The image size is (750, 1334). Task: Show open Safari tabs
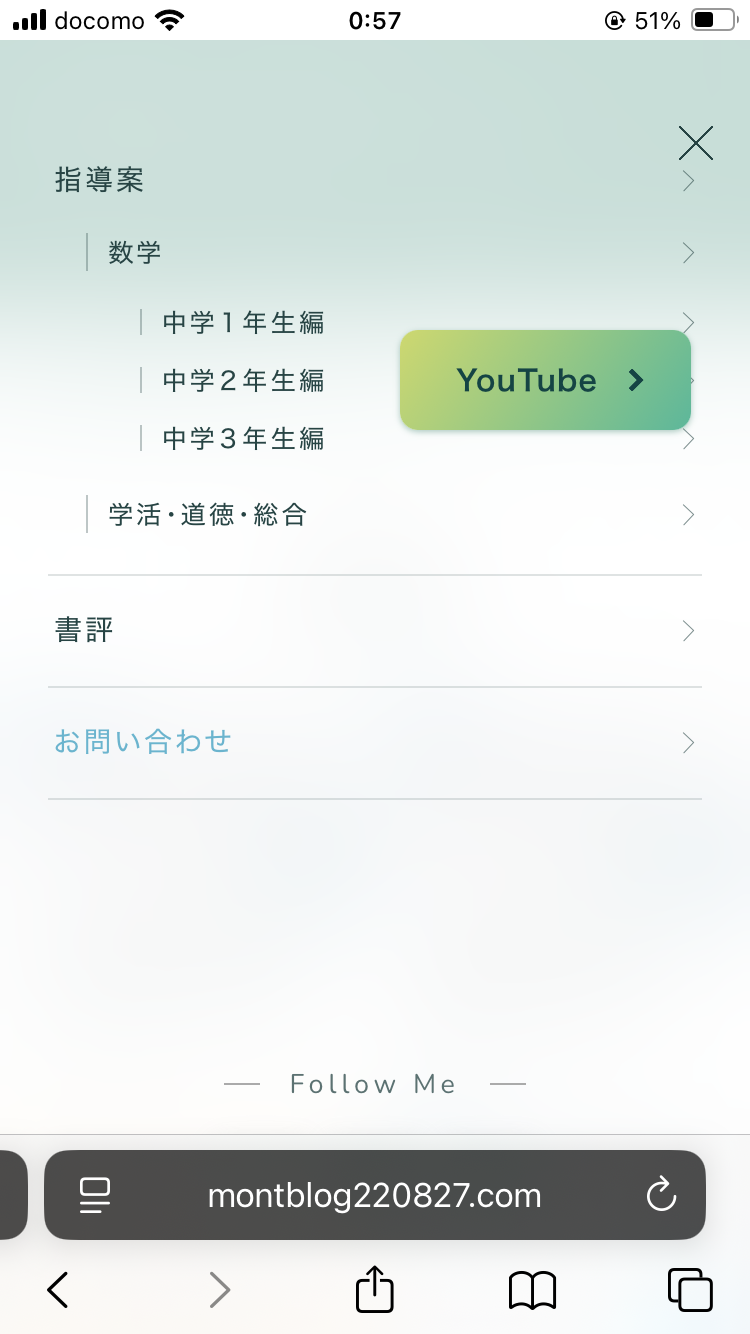pos(690,1290)
